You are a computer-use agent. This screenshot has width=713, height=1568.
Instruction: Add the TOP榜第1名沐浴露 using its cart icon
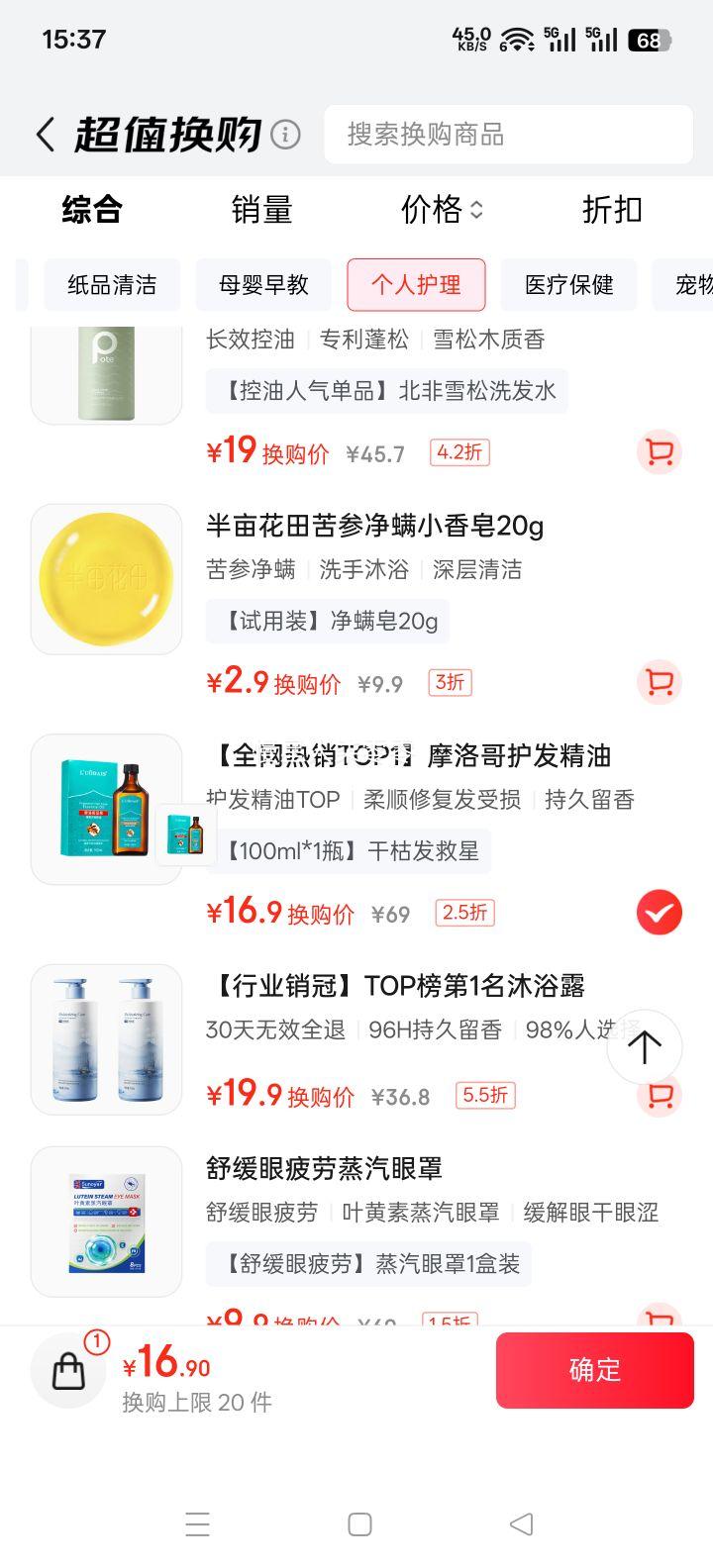click(660, 1095)
